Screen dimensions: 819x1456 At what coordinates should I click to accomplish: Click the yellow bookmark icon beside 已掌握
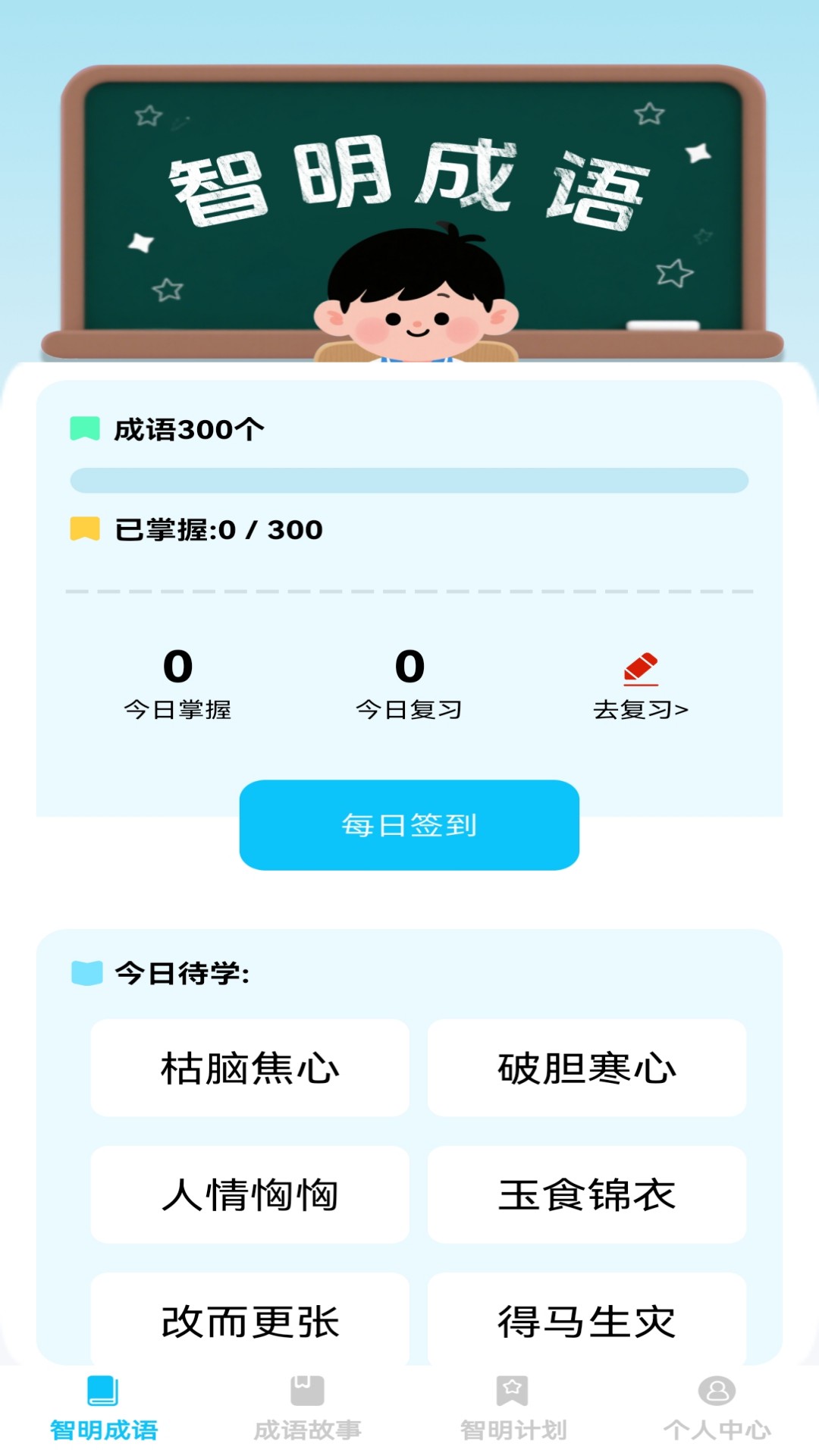pos(85,530)
